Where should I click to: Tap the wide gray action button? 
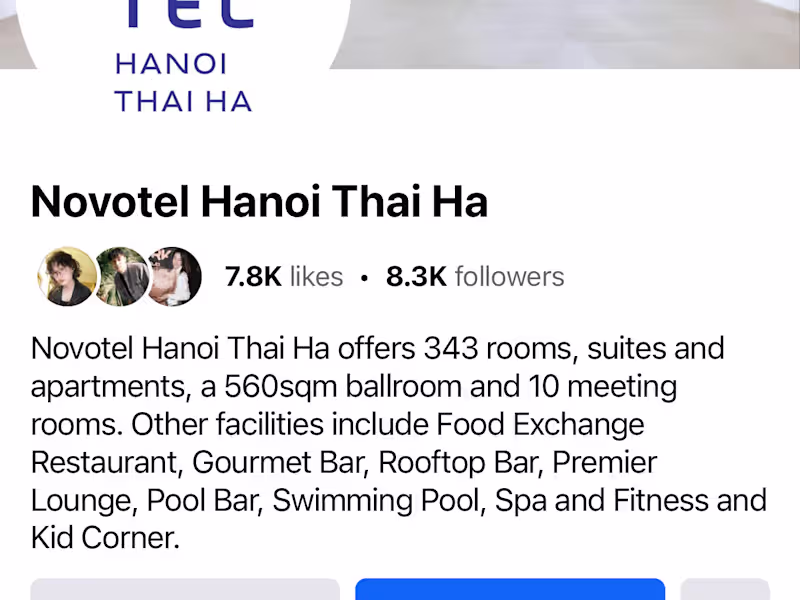tap(185, 589)
